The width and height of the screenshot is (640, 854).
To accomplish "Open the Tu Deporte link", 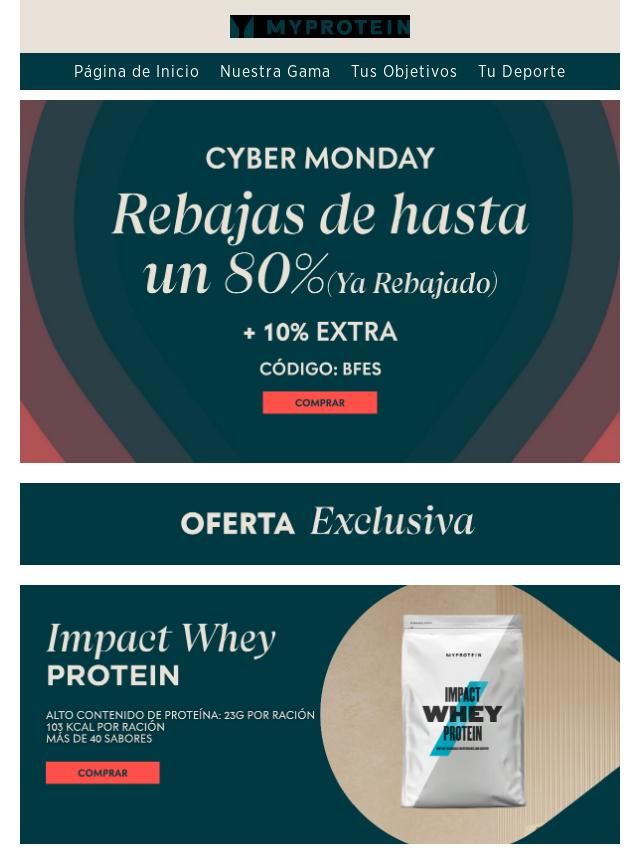I will (521, 72).
